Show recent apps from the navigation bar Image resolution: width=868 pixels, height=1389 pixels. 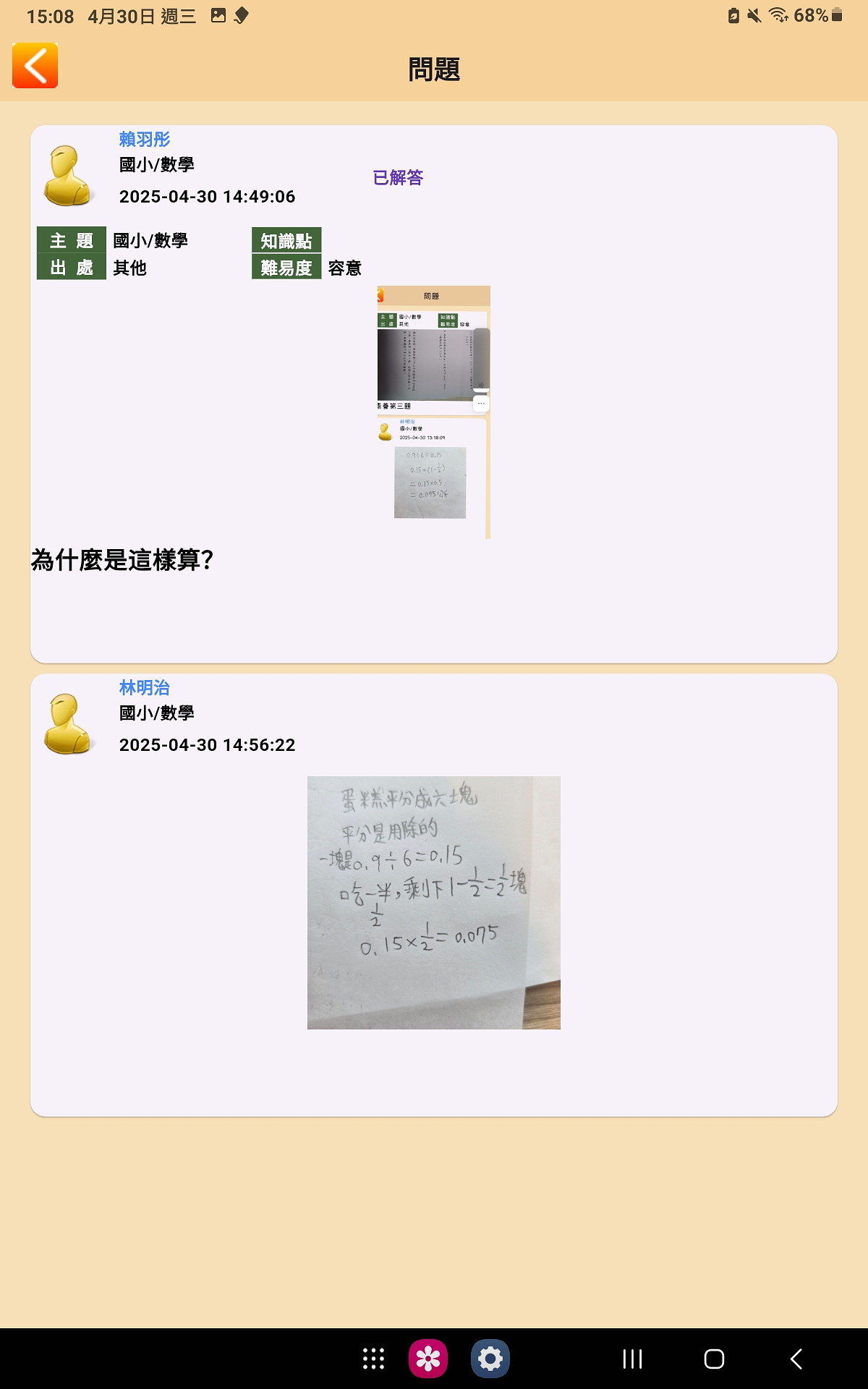(x=632, y=1359)
